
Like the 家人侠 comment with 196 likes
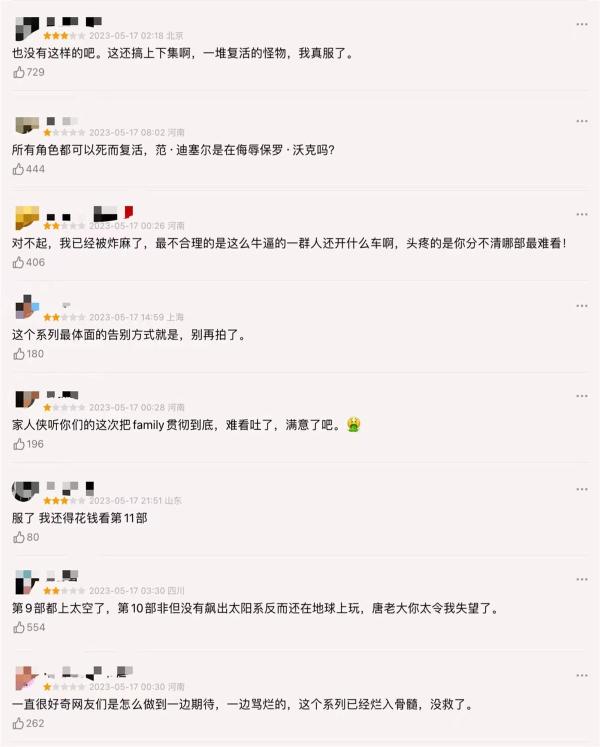[x=19, y=444]
